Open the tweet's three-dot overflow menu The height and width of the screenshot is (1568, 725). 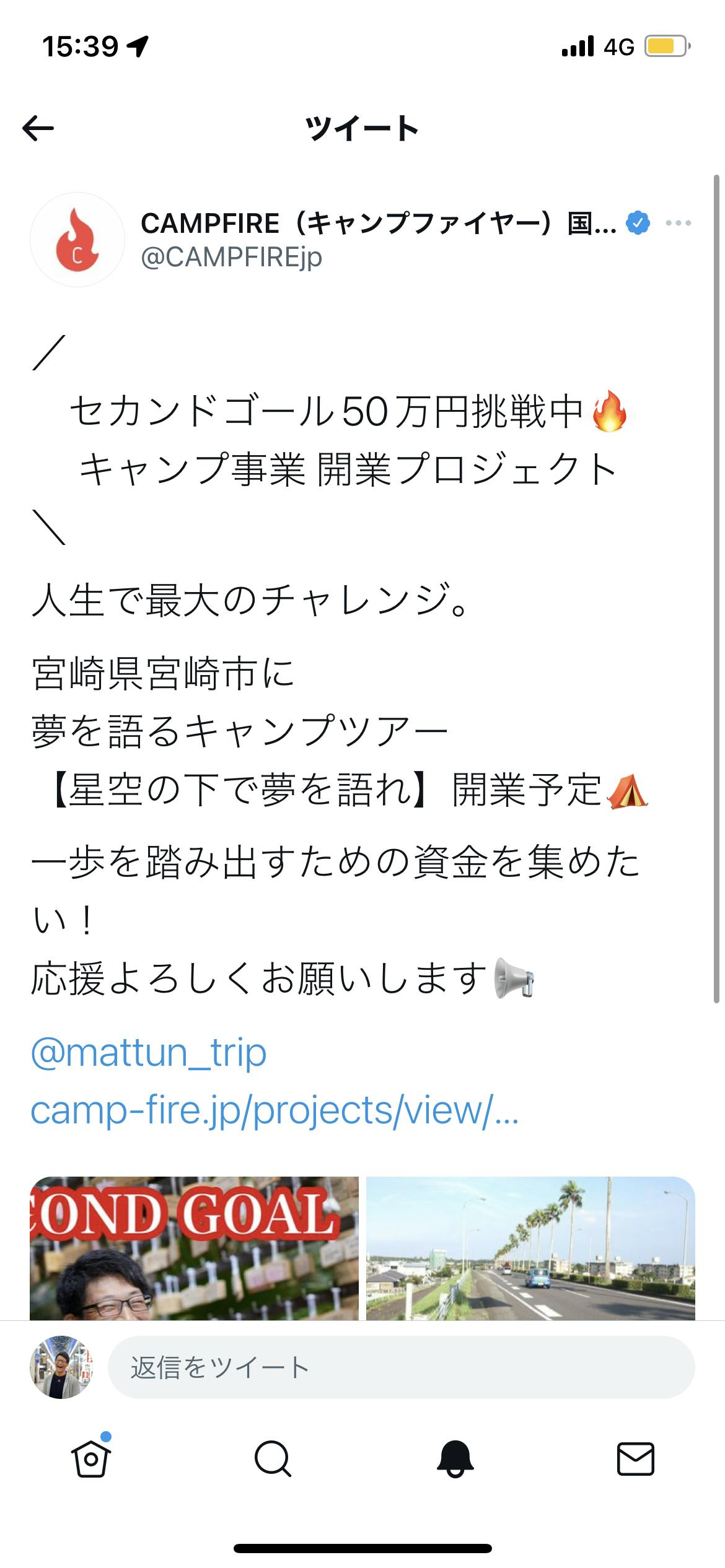point(678,223)
